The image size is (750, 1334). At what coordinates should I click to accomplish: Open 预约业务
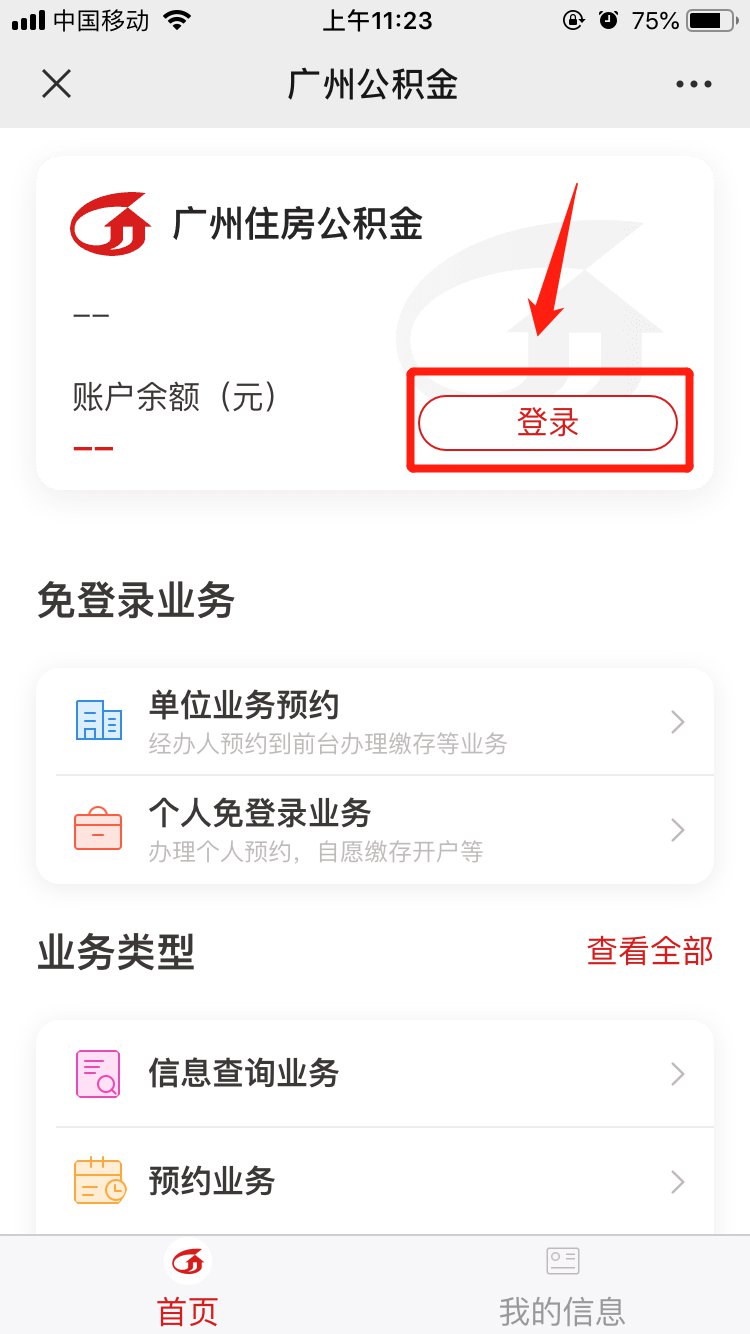[x=375, y=1181]
